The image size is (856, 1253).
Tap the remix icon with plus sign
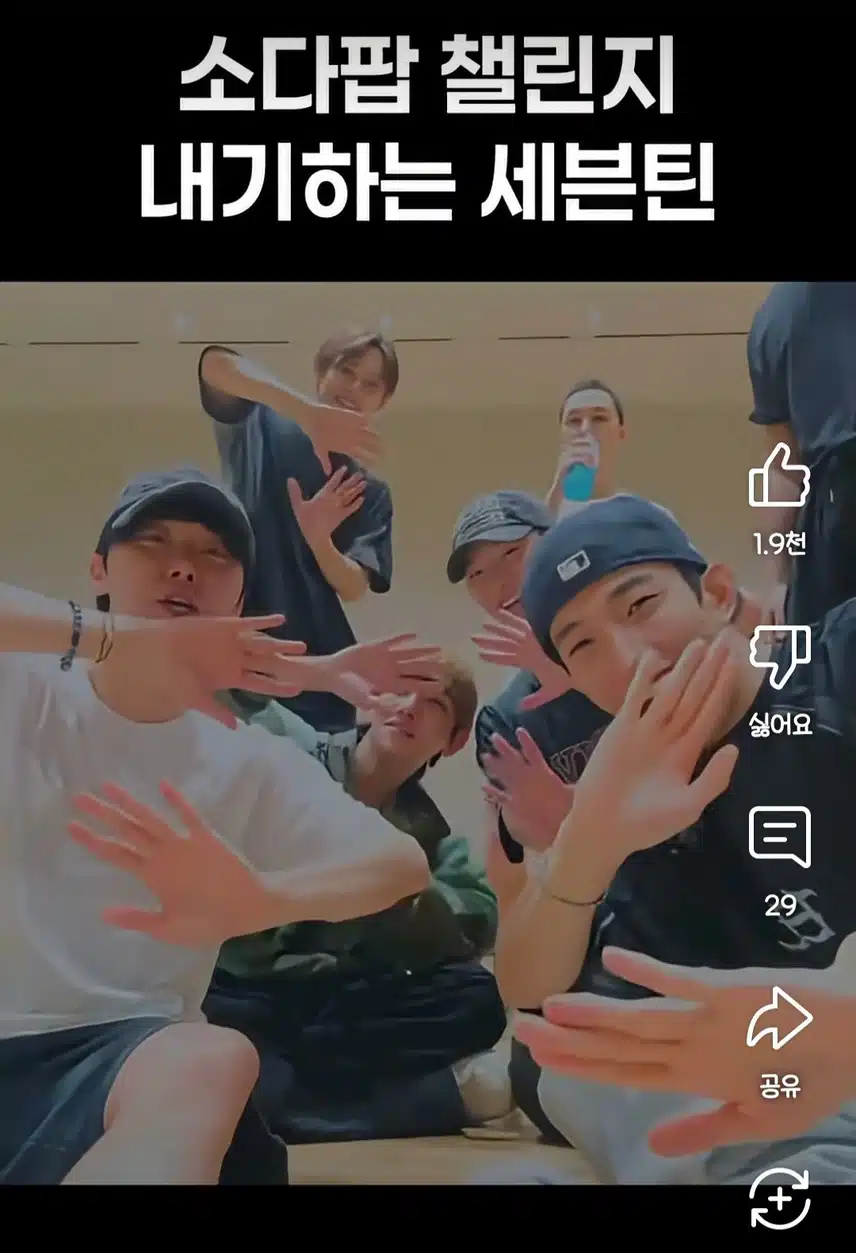(780, 1198)
